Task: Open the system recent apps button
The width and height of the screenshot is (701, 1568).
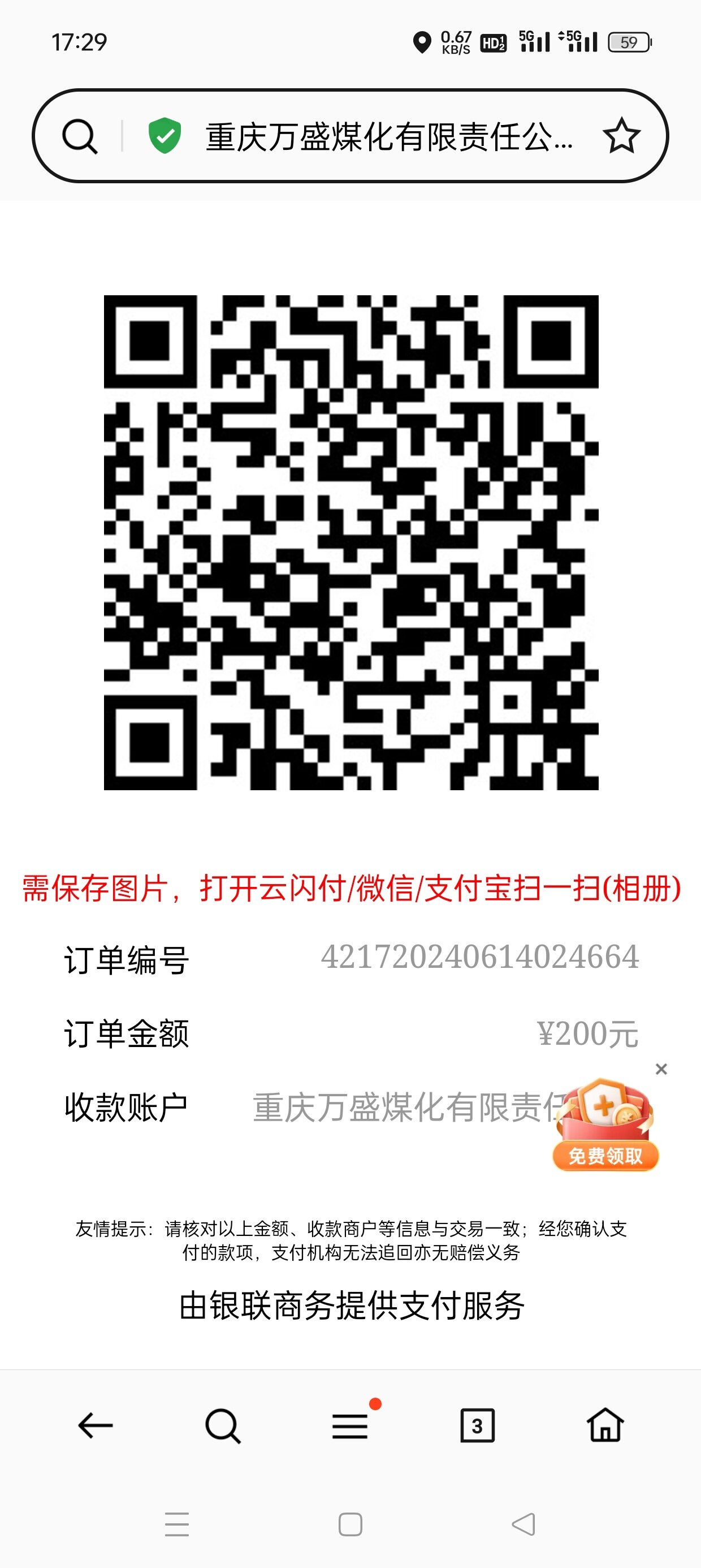Action: click(x=176, y=1524)
